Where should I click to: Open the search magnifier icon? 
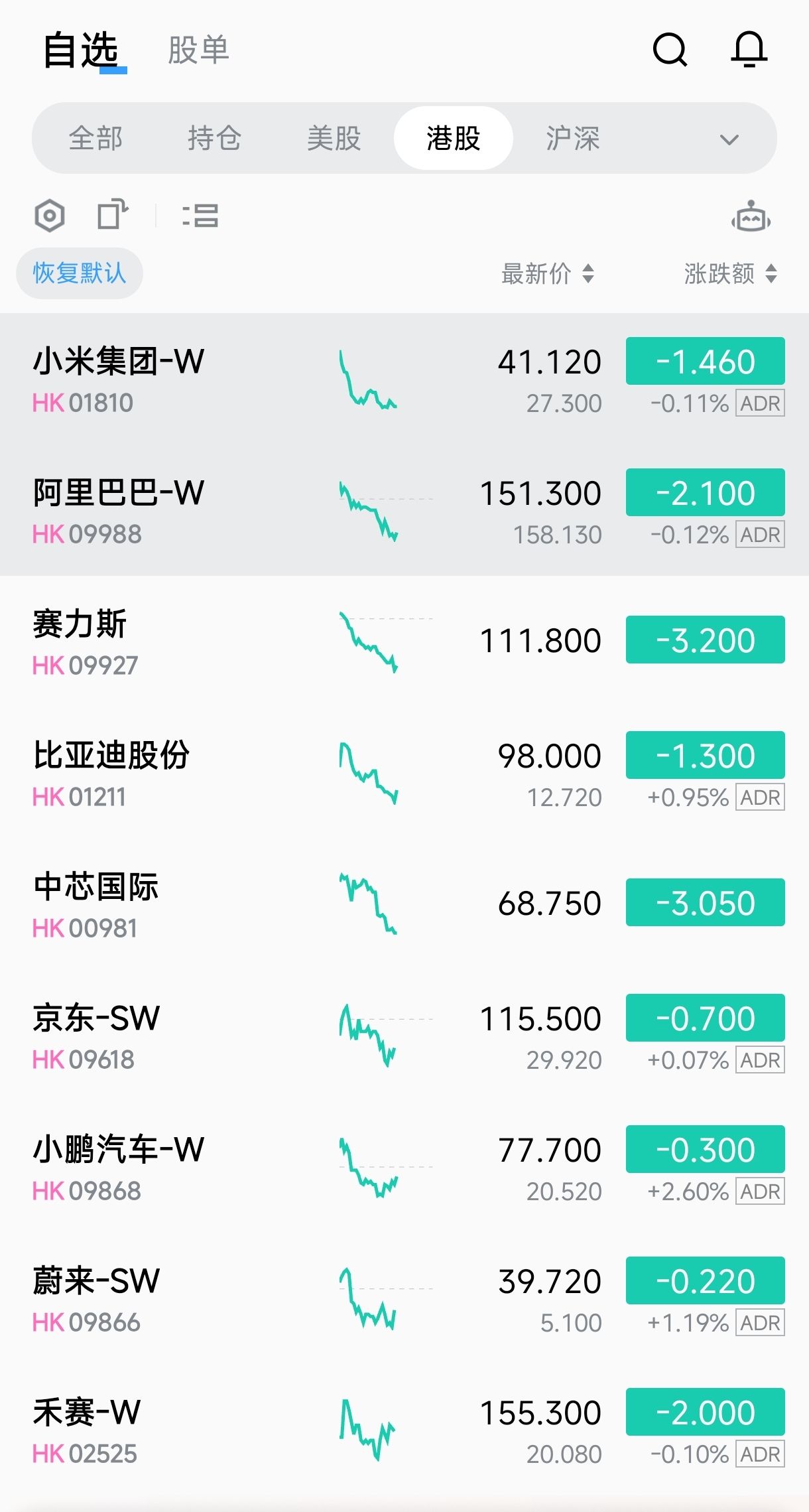[670, 50]
